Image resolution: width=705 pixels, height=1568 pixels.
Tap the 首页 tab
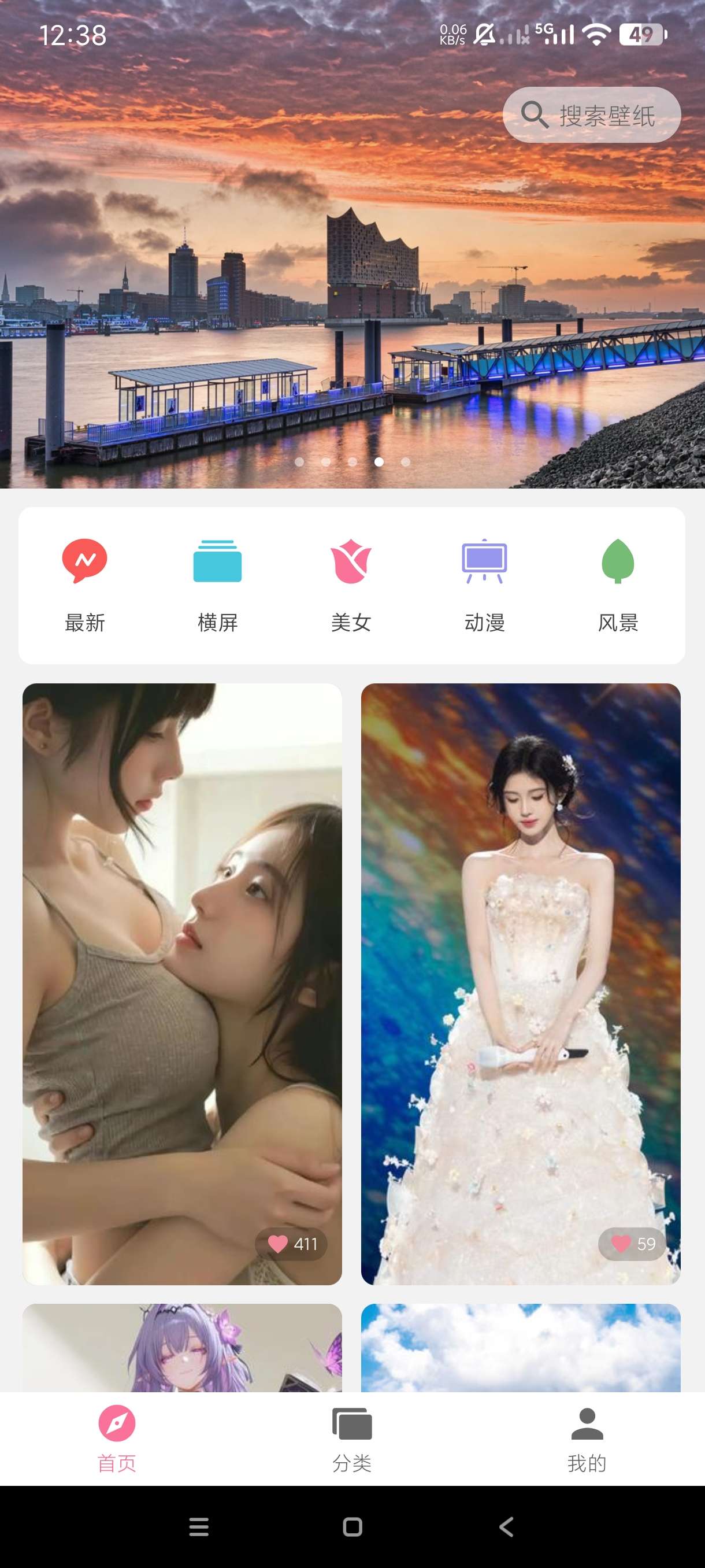117,1439
